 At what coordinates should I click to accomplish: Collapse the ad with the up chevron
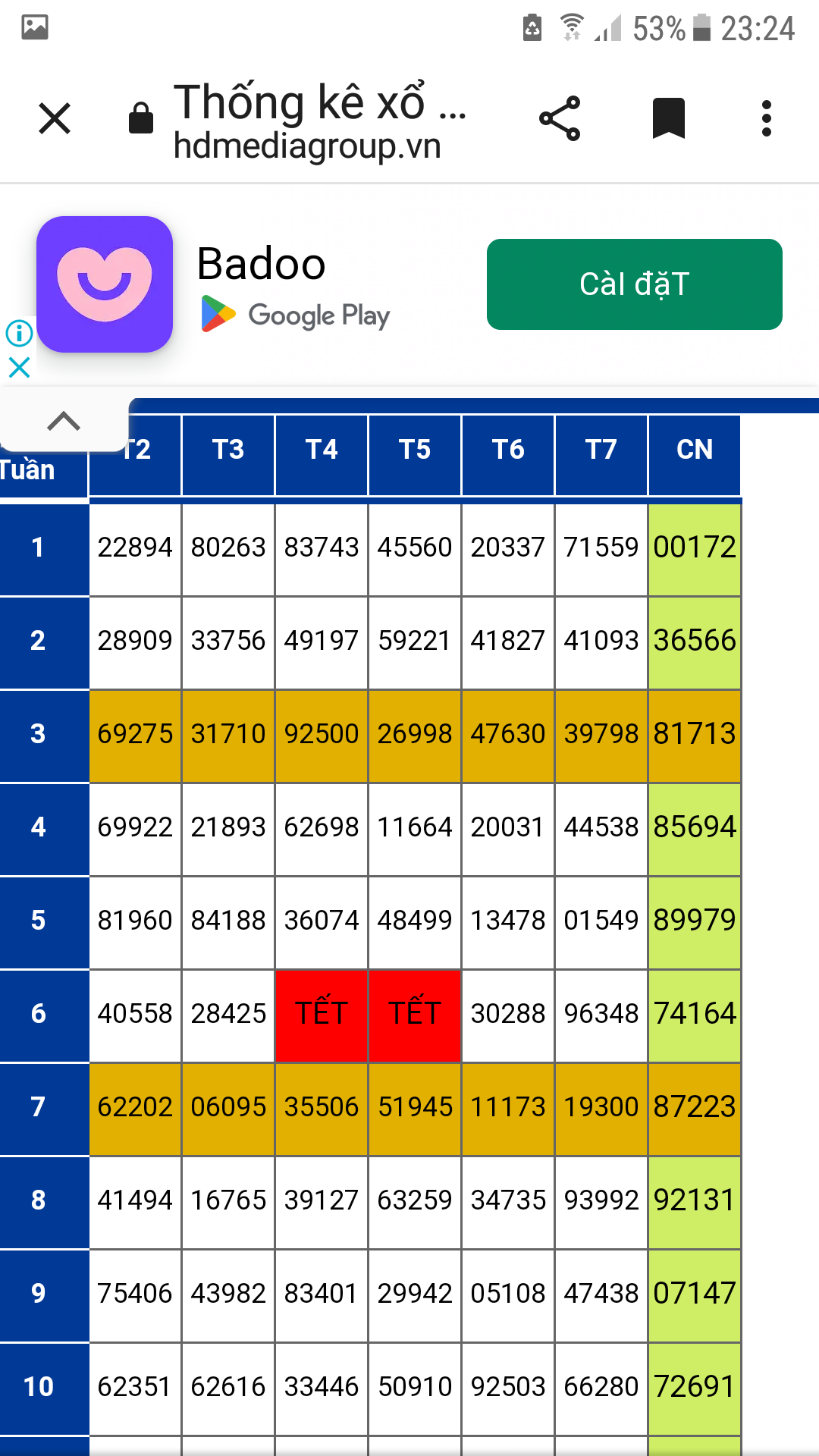coord(64,421)
